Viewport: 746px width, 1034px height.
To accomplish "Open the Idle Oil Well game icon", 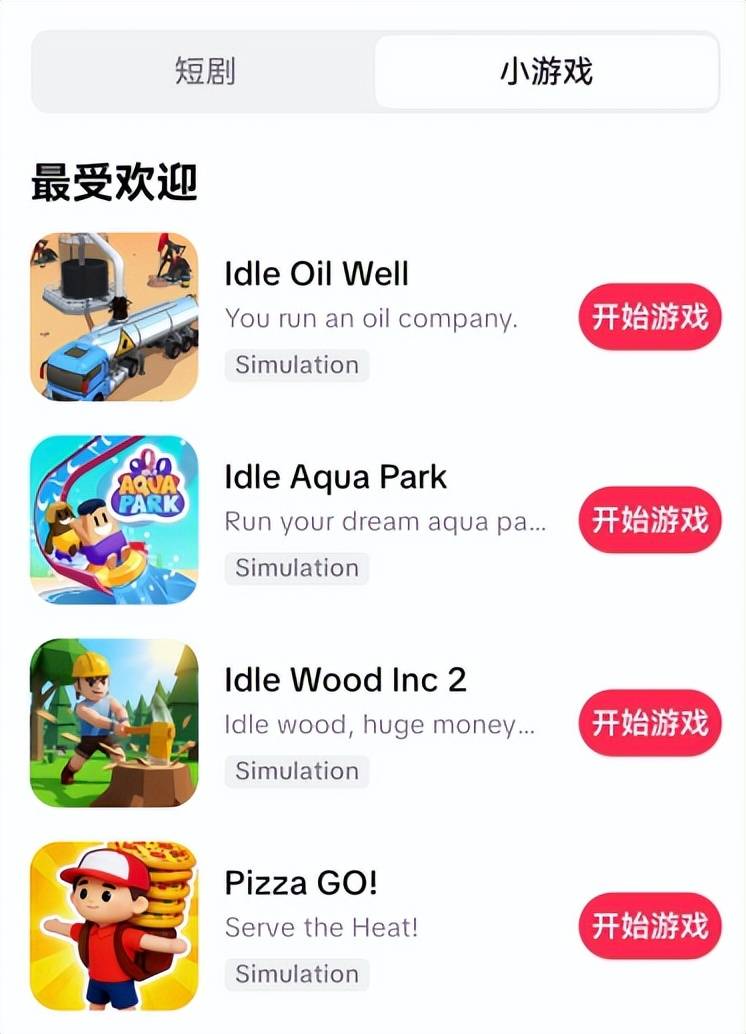I will [114, 317].
